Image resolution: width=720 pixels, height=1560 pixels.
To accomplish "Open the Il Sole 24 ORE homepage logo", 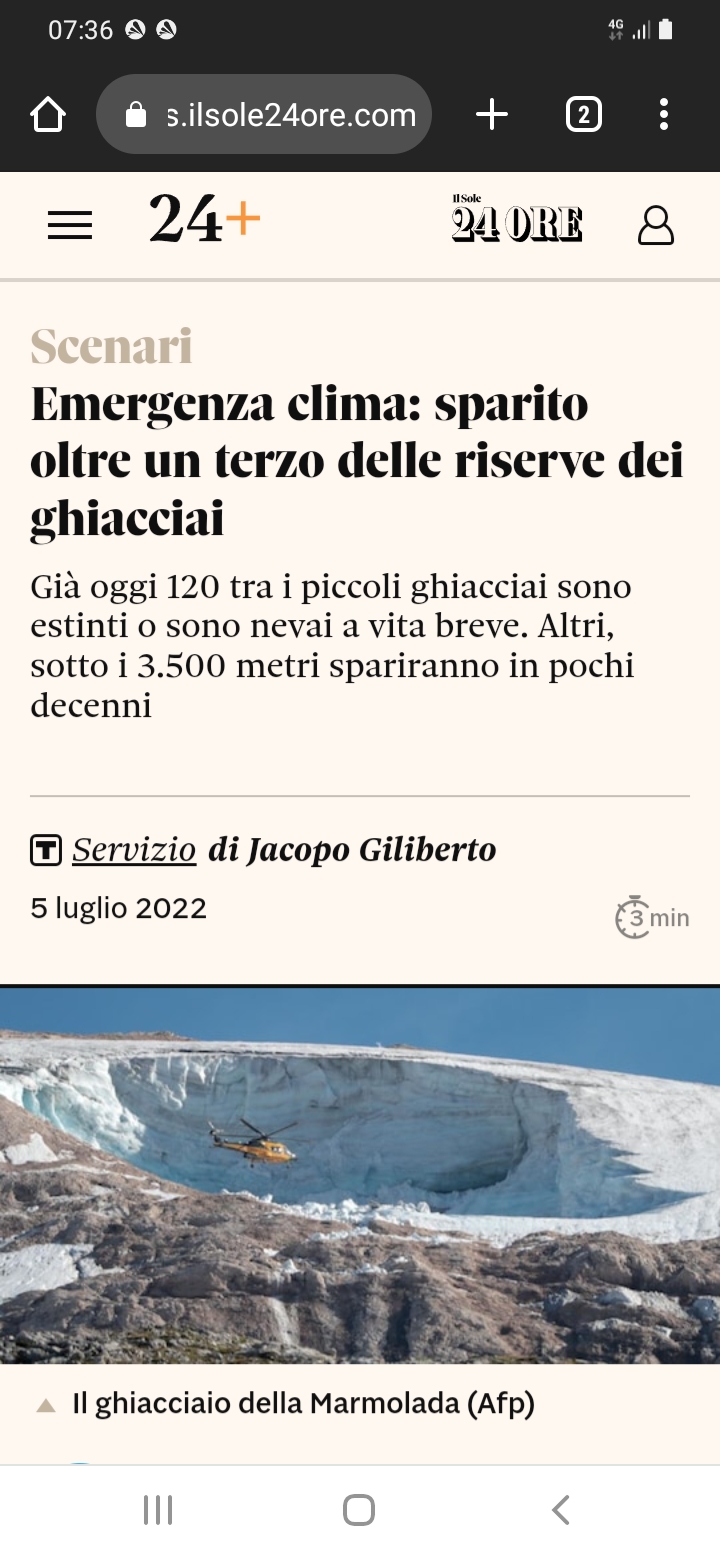I will tap(517, 219).
